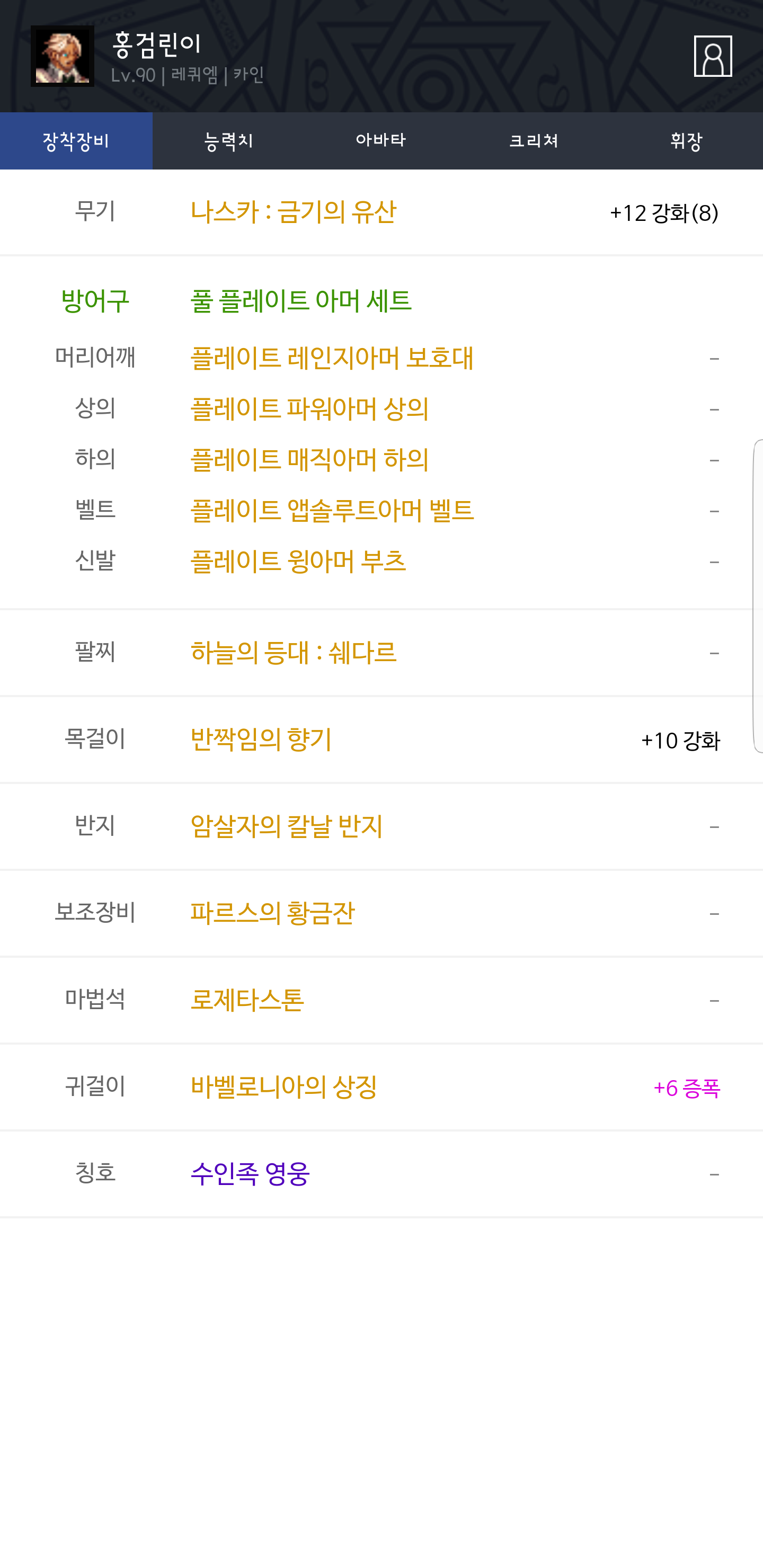Image resolution: width=763 pixels, height=1568 pixels.
Task: Open magic stone 로제타스톤
Action: point(246,1000)
